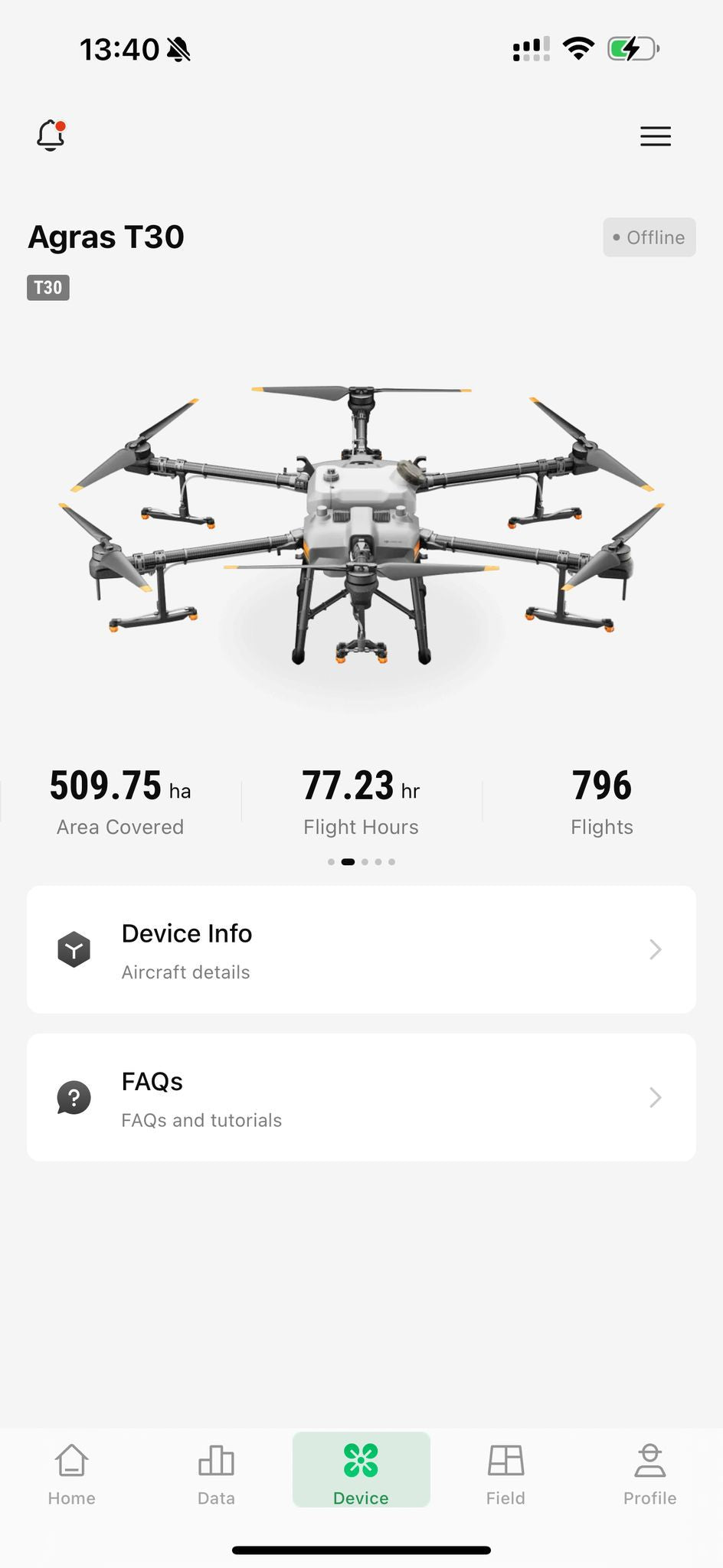The width and height of the screenshot is (723, 1568).
Task: Open the hamburger menu
Action: click(656, 136)
